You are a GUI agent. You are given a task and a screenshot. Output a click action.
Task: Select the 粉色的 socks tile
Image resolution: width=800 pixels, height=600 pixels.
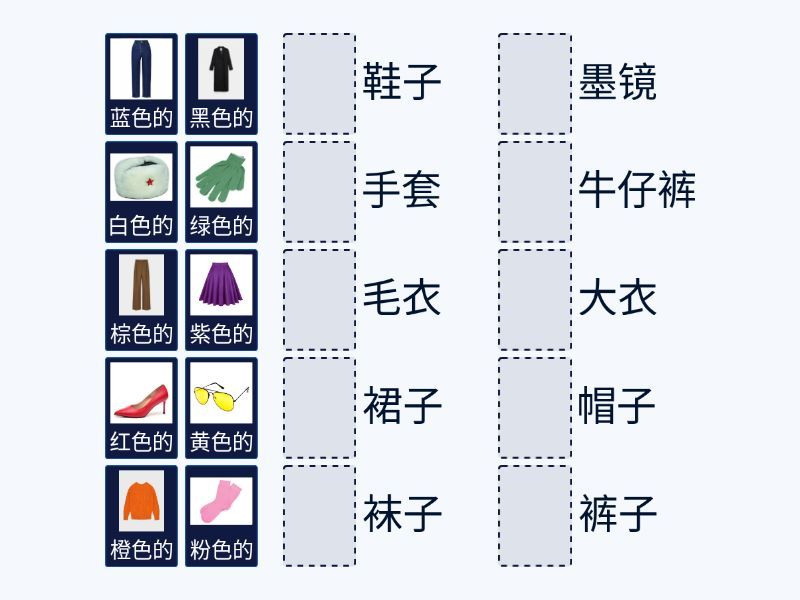[x=221, y=516]
